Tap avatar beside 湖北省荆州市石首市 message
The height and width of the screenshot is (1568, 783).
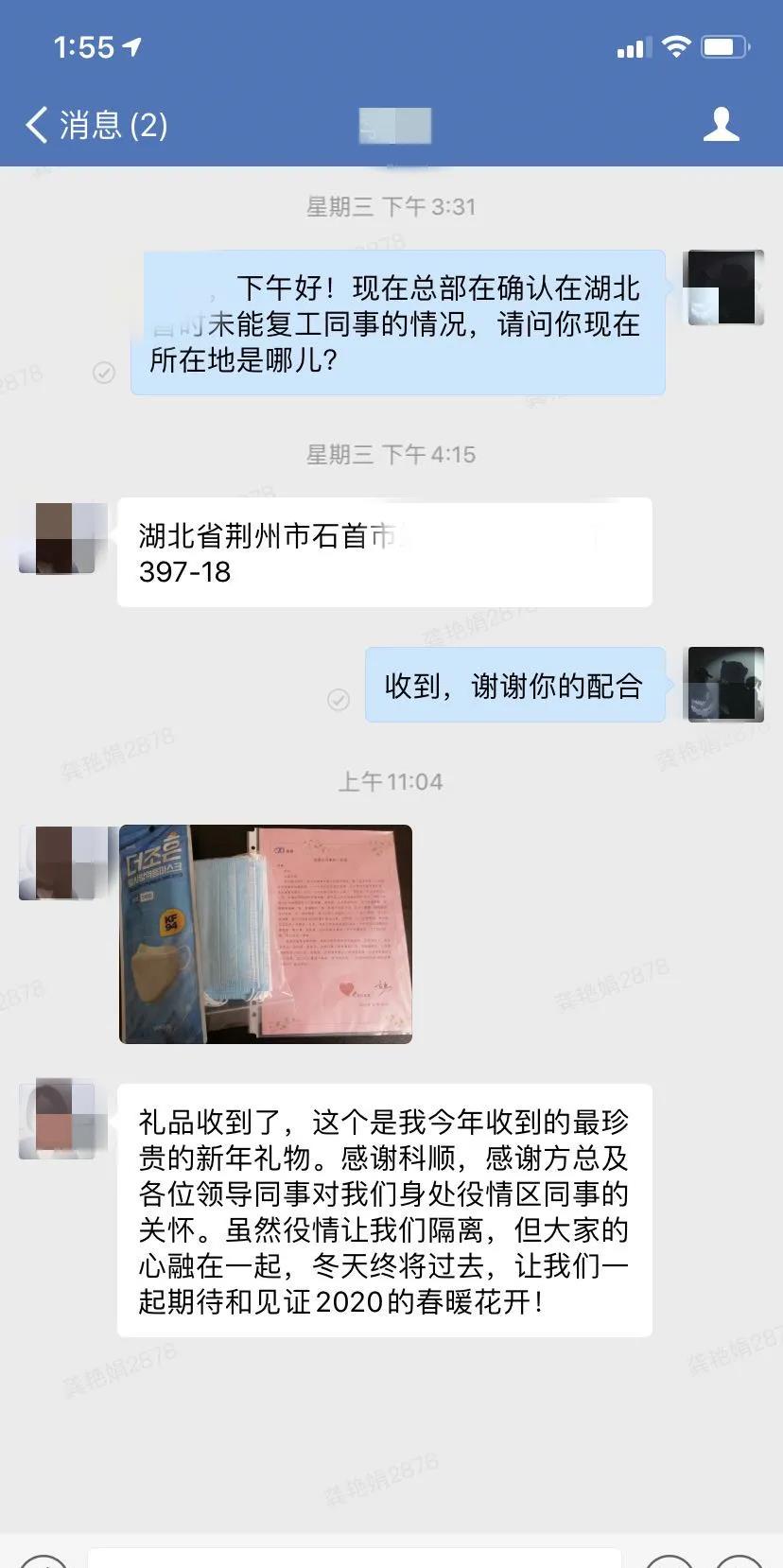coord(57,537)
